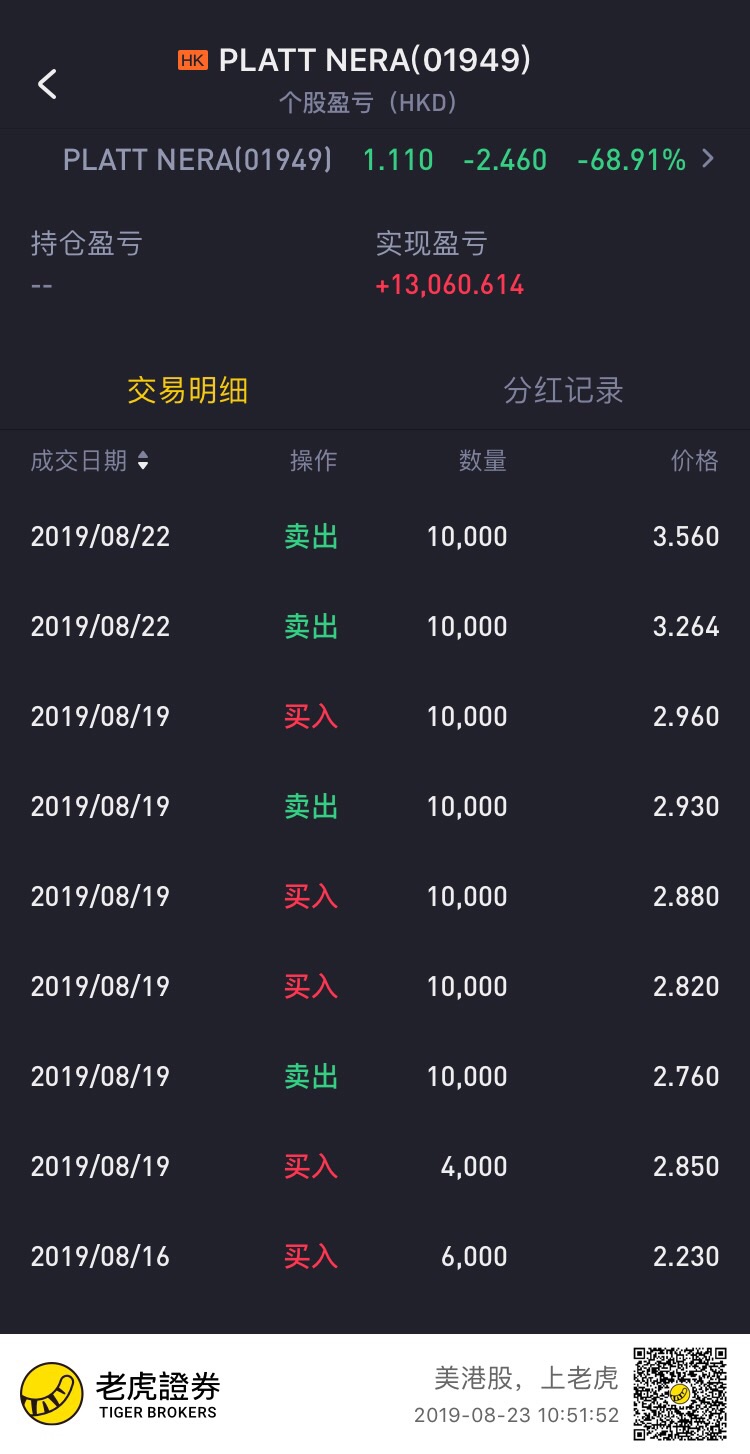Sort by 成交日期 column header
Viewport: 750px width, 1454px height.
click(90, 461)
